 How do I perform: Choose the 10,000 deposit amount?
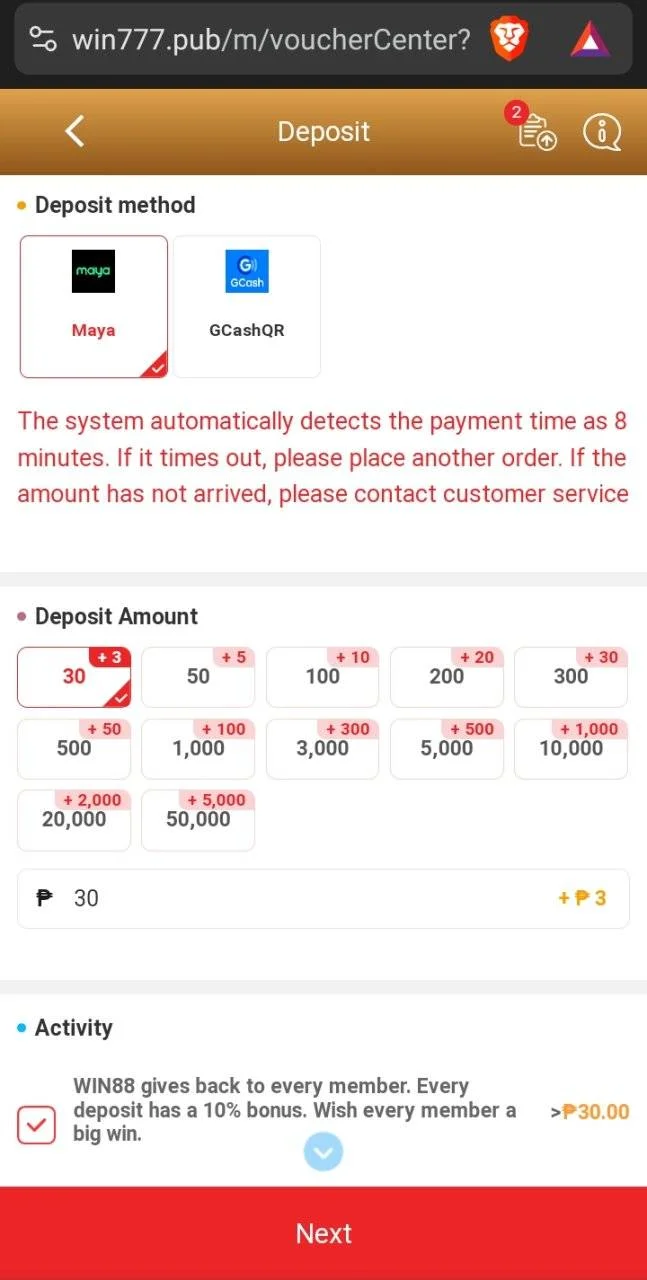pos(571,749)
